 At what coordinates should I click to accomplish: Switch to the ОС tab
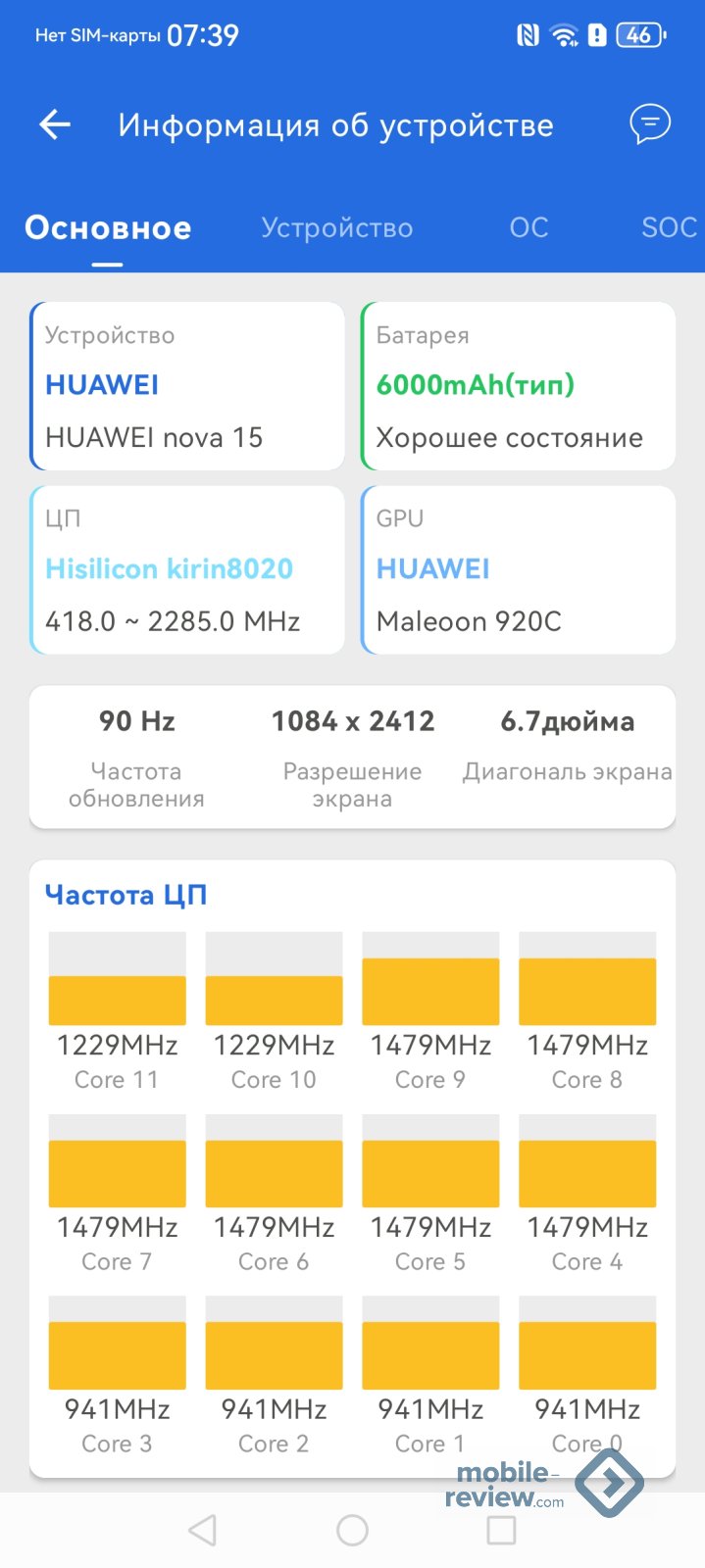pyautogui.click(x=529, y=228)
